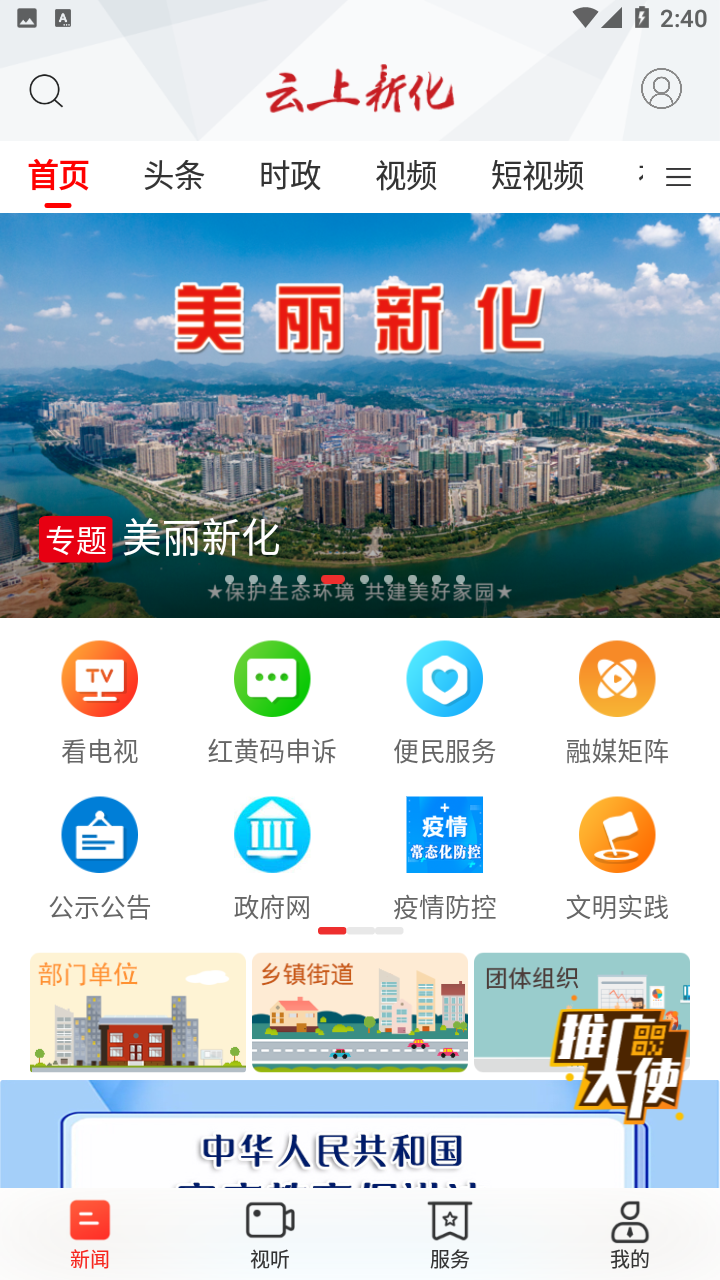This screenshot has width=720, height=1280.
Task: Switch to the 短视频 short video tab
Action: tap(536, 176)
